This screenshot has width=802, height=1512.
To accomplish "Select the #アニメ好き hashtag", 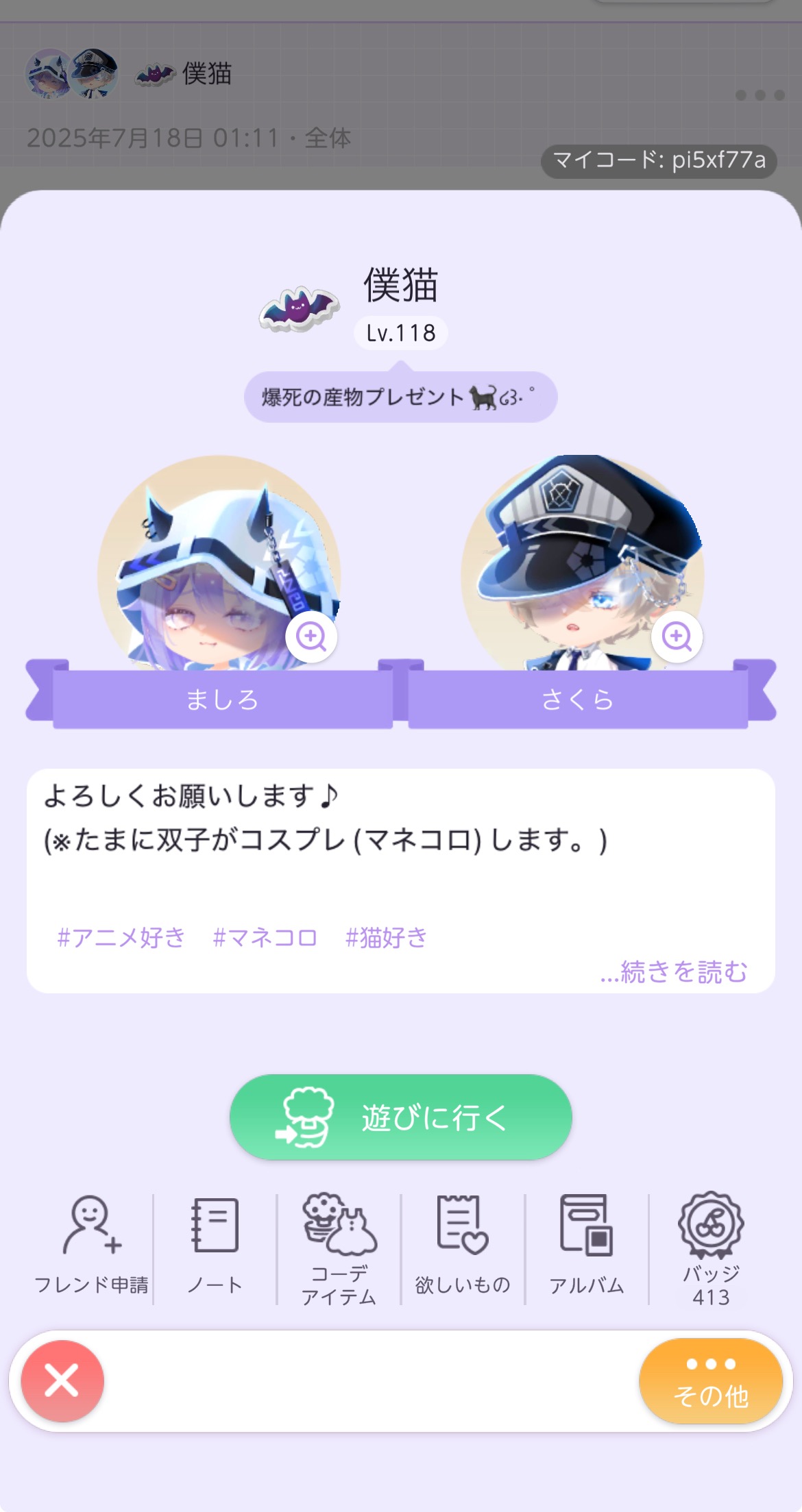I will (x=121, y=937).
